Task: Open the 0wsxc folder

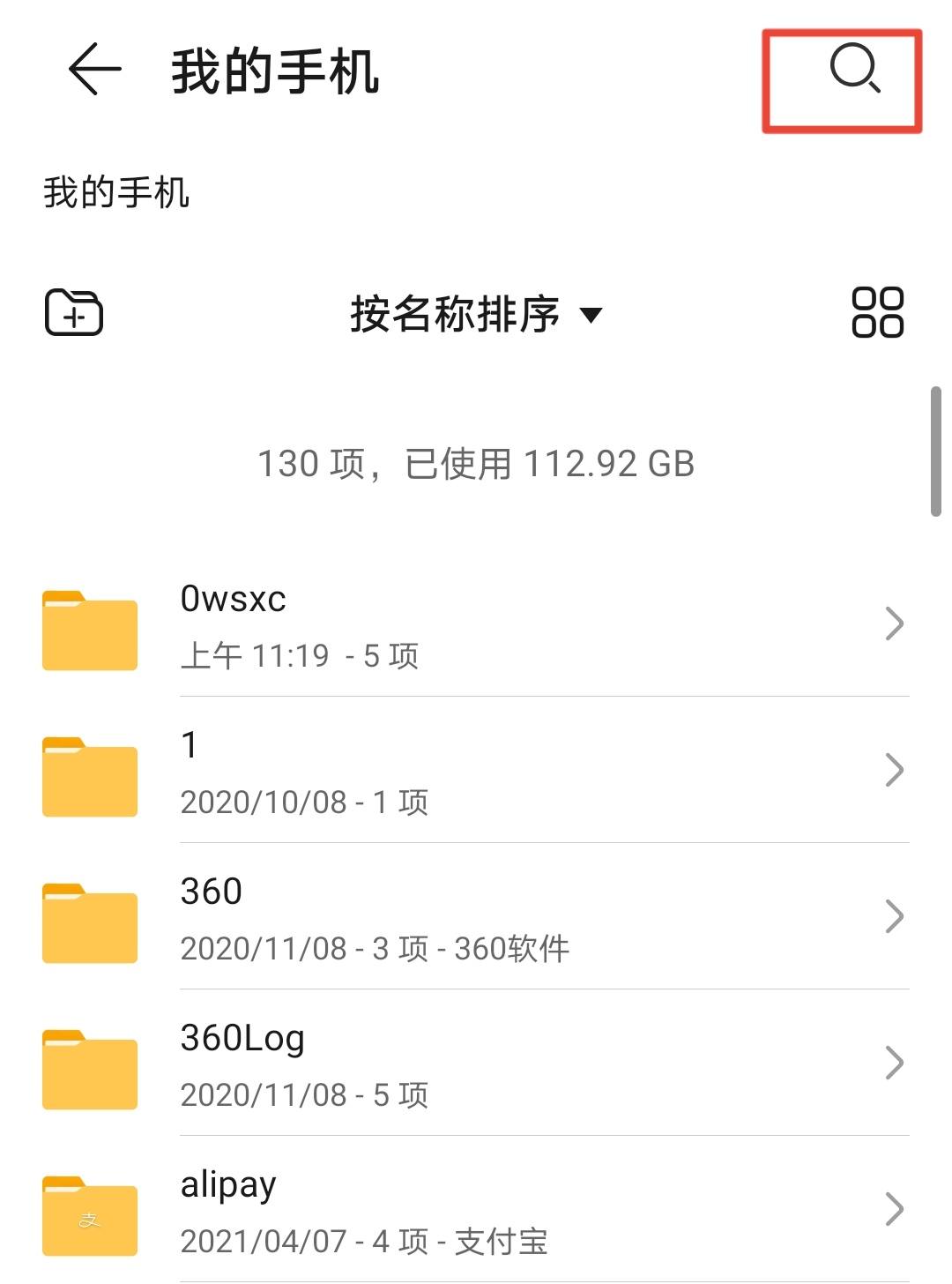Action: click(476, 625)
